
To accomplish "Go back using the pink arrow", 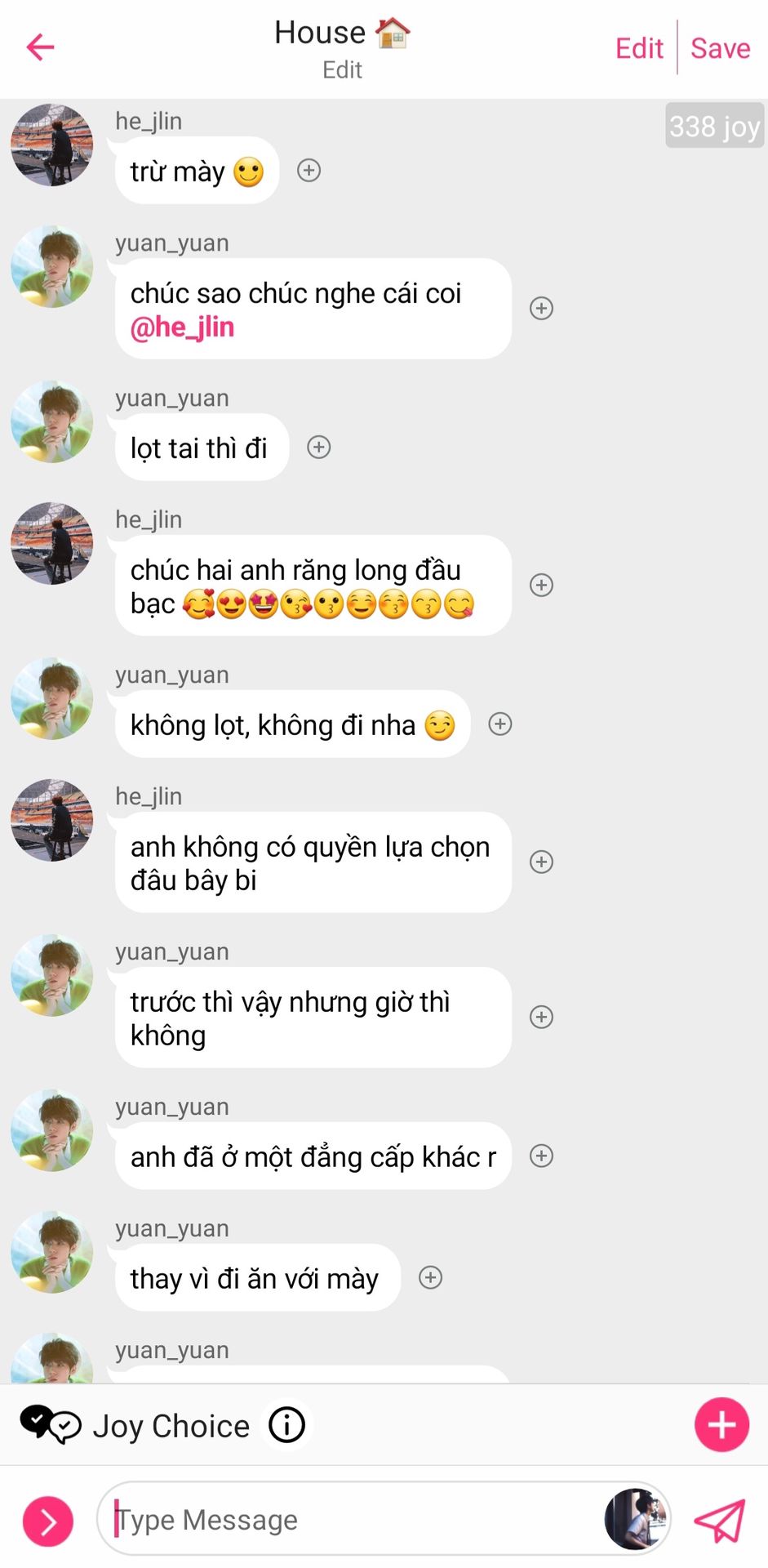I will point(40,47).
